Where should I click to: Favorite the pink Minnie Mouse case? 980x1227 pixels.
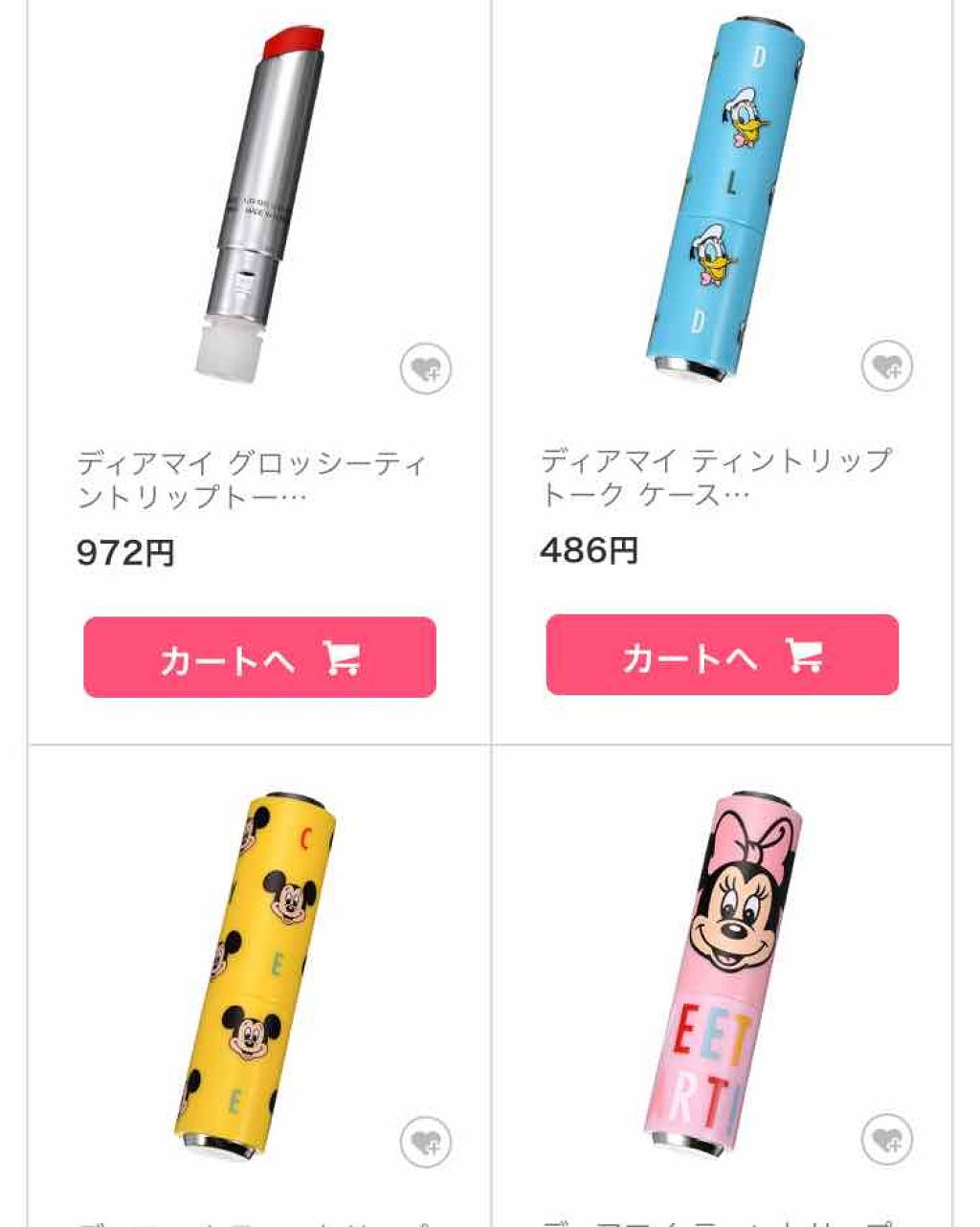pos(887,1139)
